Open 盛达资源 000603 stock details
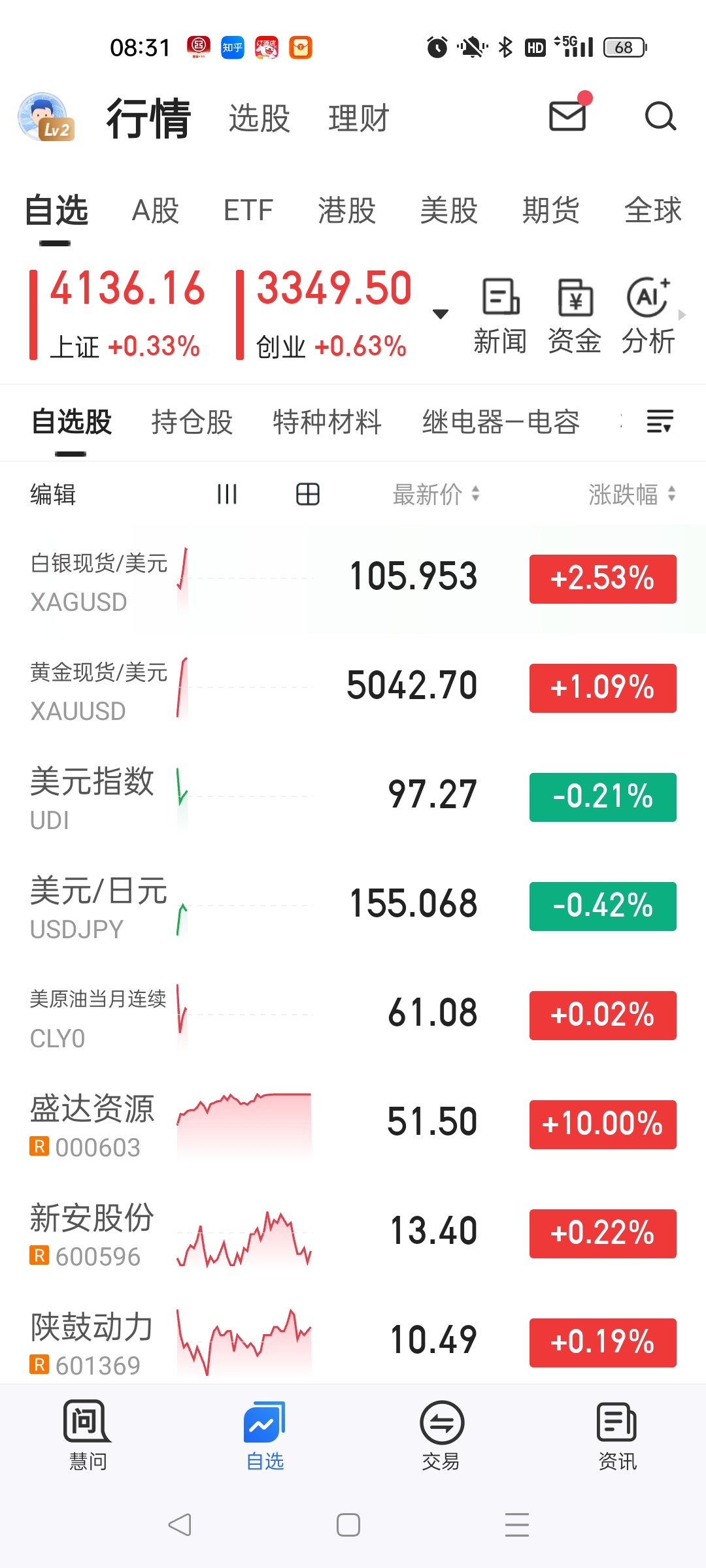Image resolution: width=706 pixels, height=1568 pixels. (x=261, y=1124)
